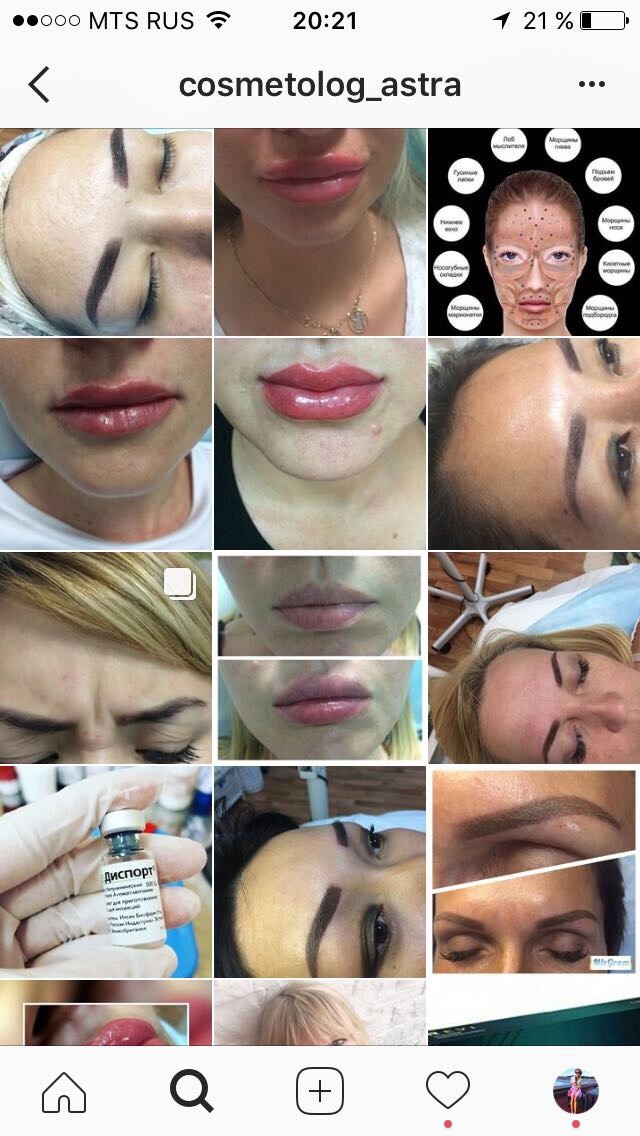
Task: Open the two-eyebrow collage post
Action: coord(534,872)
